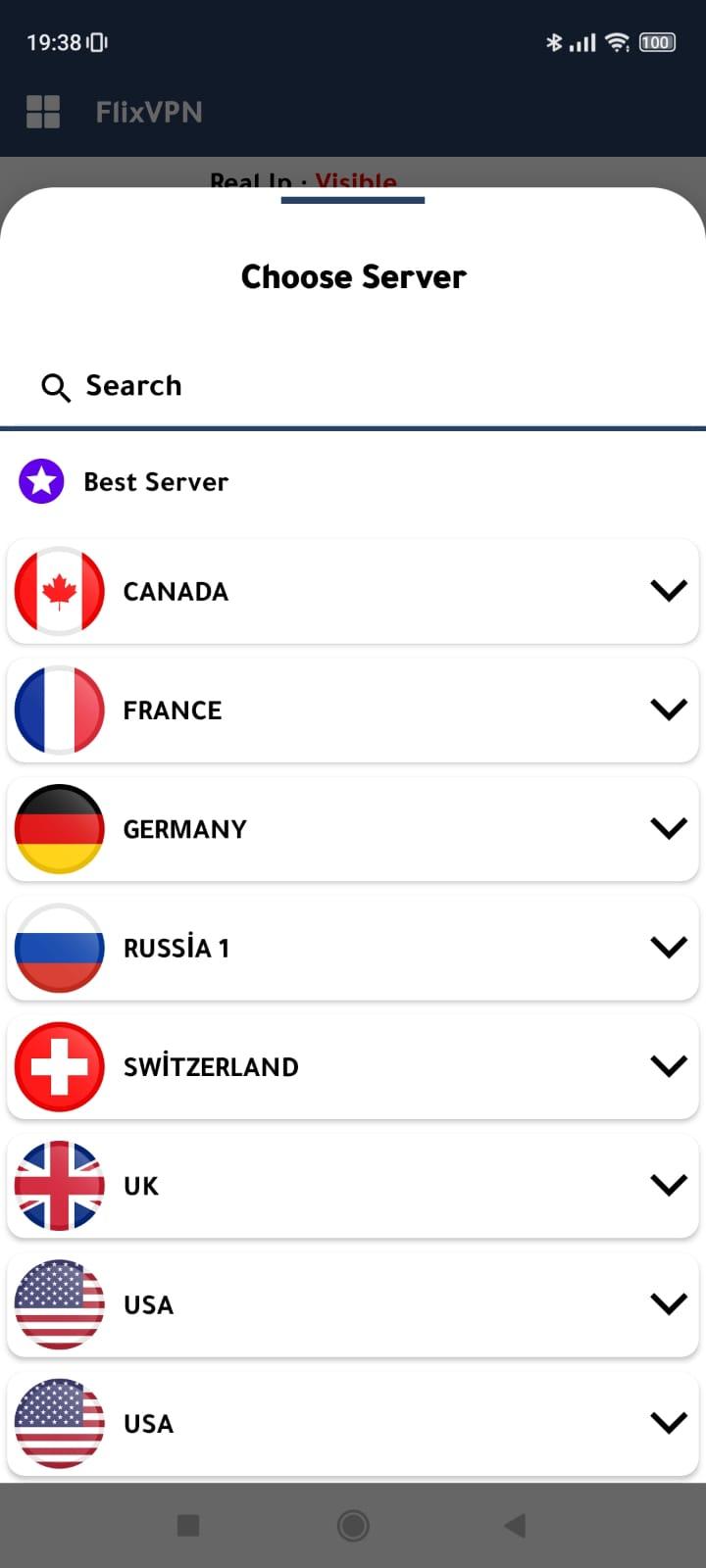
Task: Expand the SWITZERLAND server list
Action: pos(353,1066)
